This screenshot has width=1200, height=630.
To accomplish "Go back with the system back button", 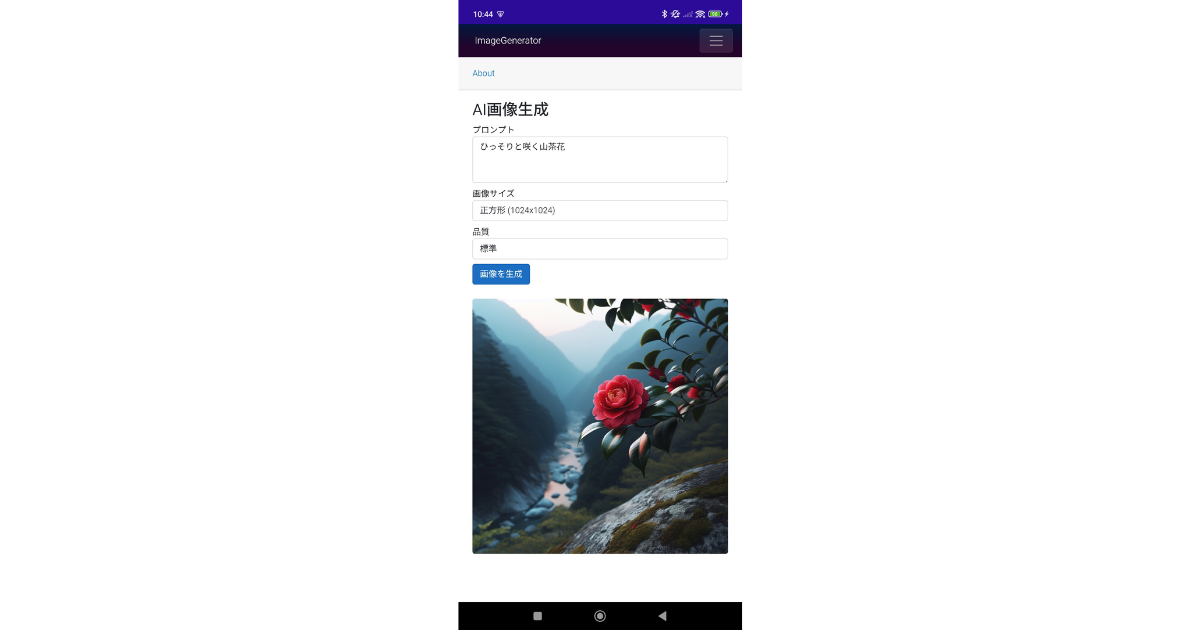I will pos(662,616).
